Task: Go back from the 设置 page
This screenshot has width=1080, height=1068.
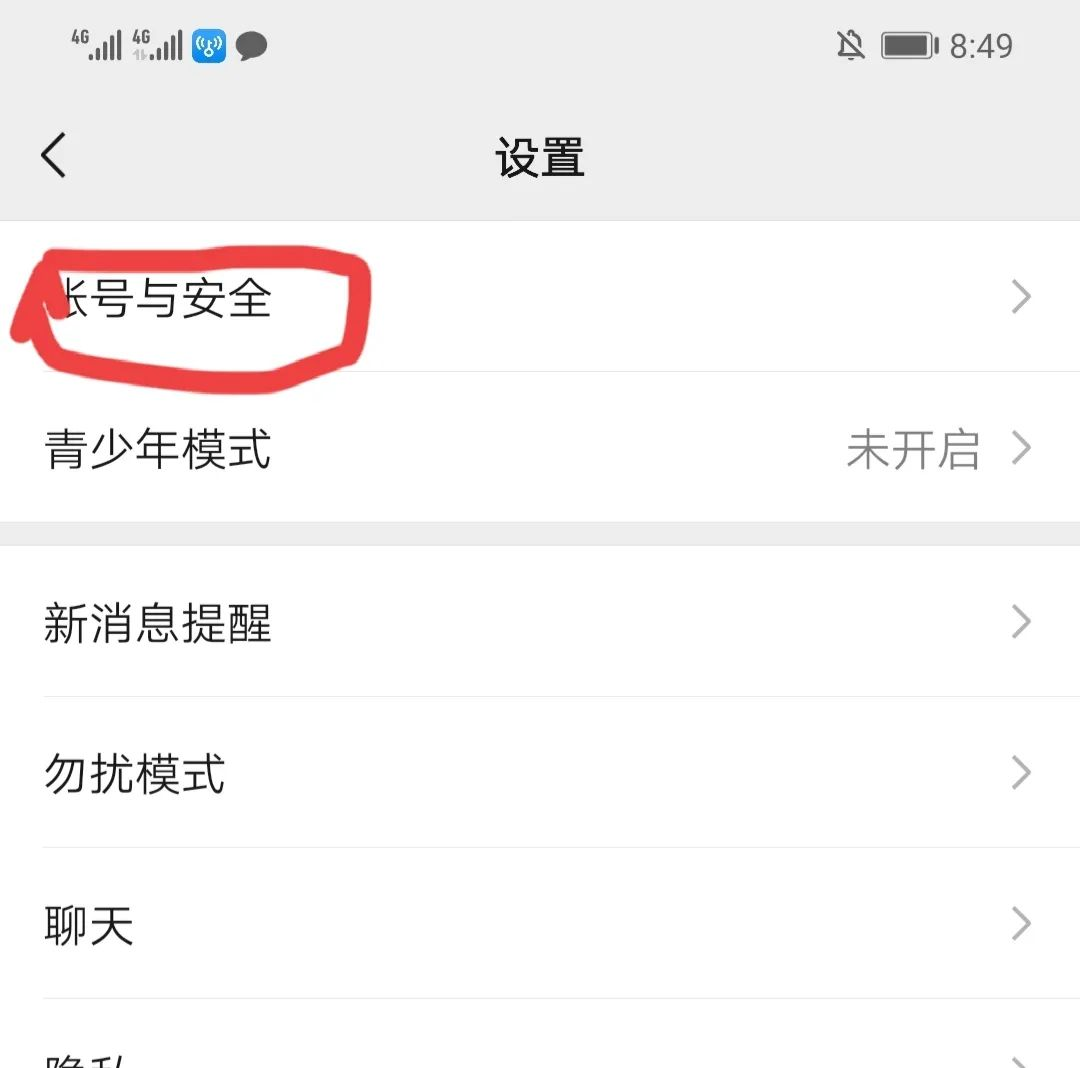Action: (x=54, y=156)
